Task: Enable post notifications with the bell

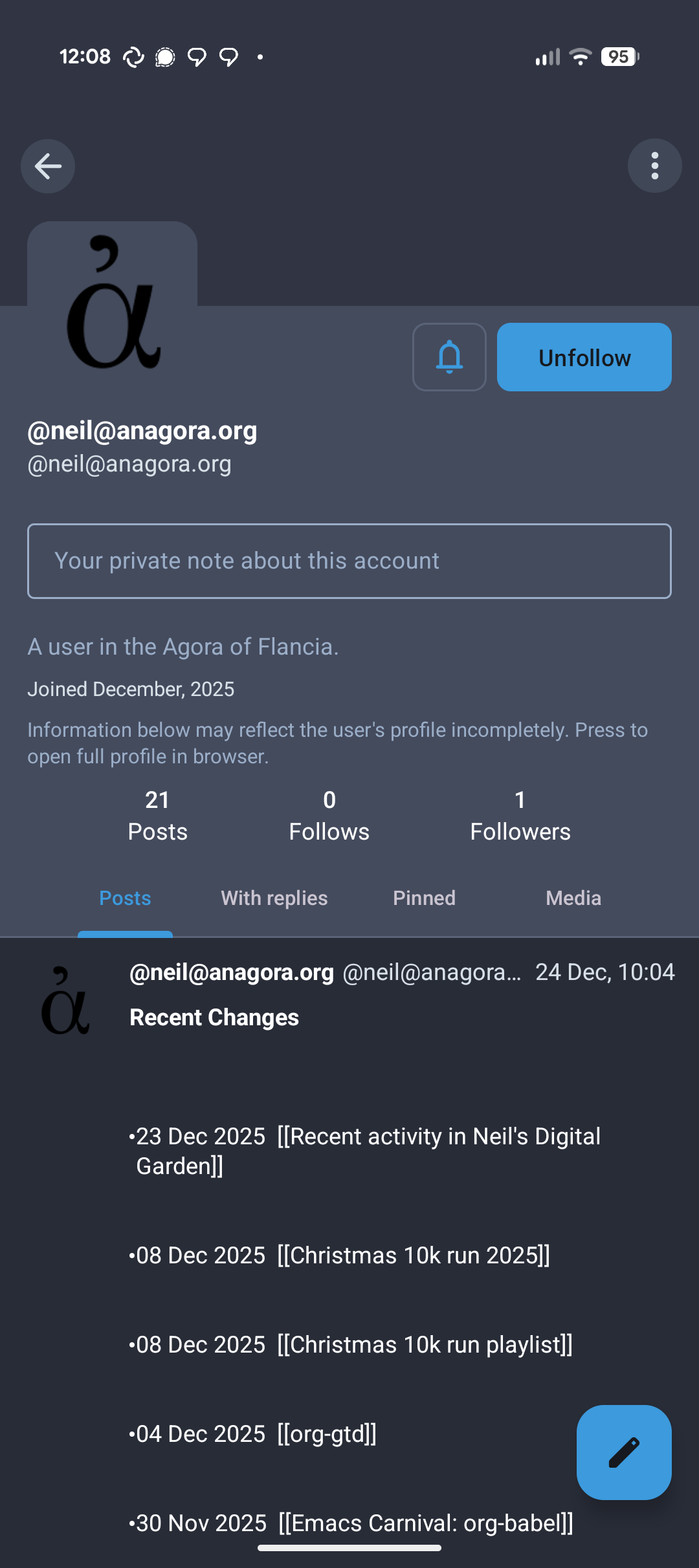Action: (449, 357)
